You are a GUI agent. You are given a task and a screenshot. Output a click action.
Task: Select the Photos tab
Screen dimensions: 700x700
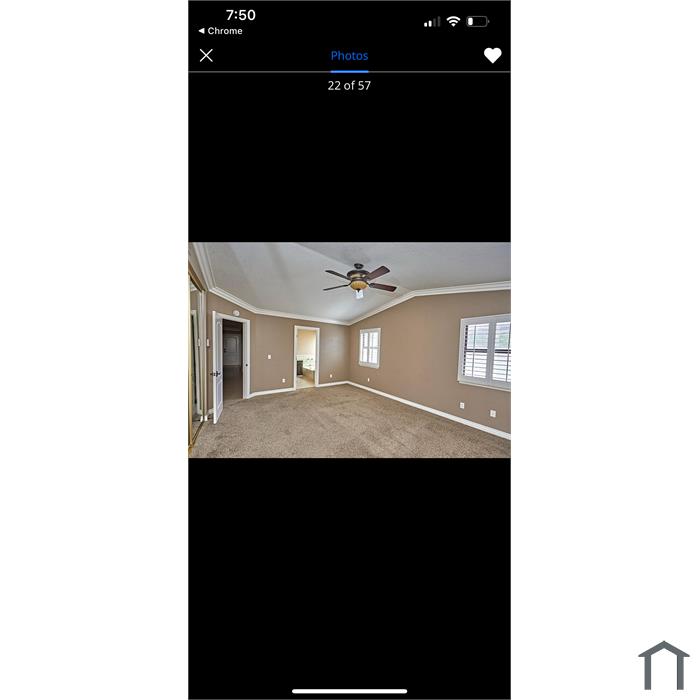[349, 56]
